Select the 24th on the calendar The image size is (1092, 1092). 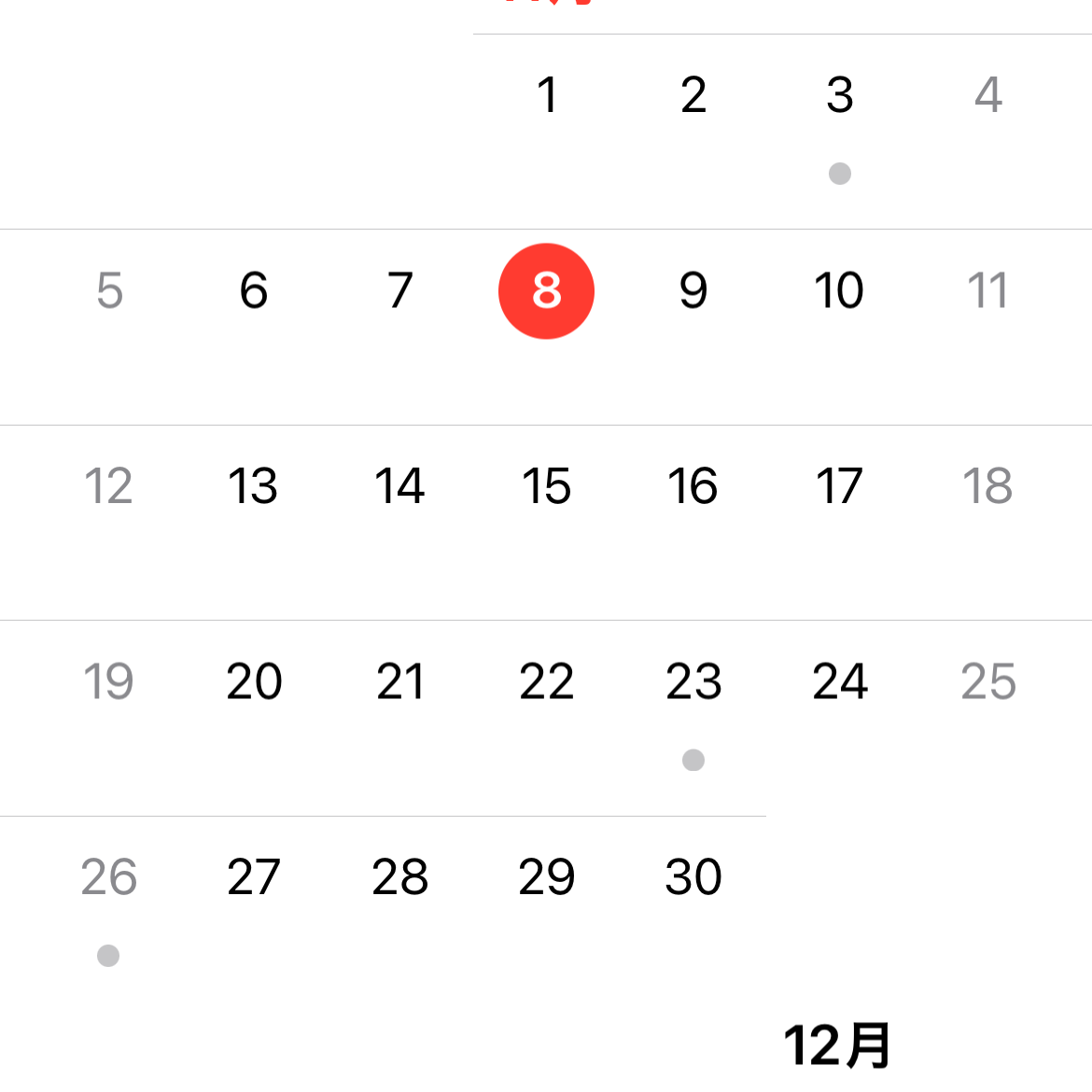[x=839, y=681]
